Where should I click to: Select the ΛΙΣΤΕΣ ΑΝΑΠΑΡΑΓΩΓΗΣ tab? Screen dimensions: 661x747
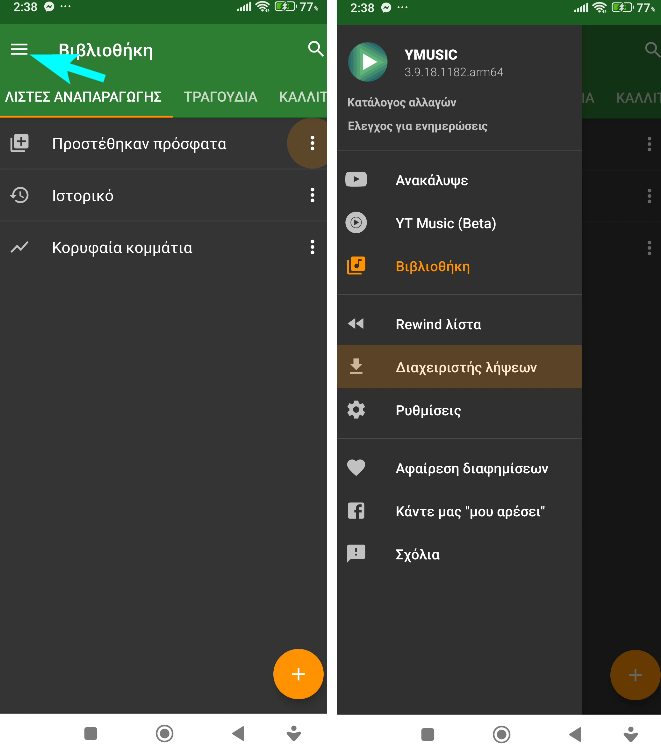click(83, 97)
